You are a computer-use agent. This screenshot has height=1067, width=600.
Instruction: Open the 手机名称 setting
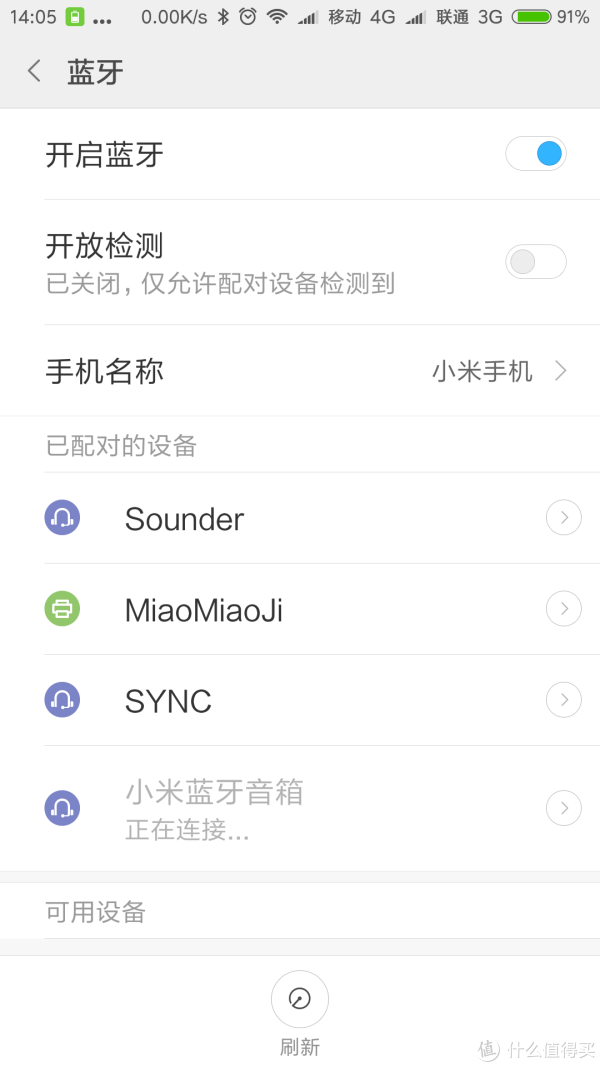coord(300,371)
